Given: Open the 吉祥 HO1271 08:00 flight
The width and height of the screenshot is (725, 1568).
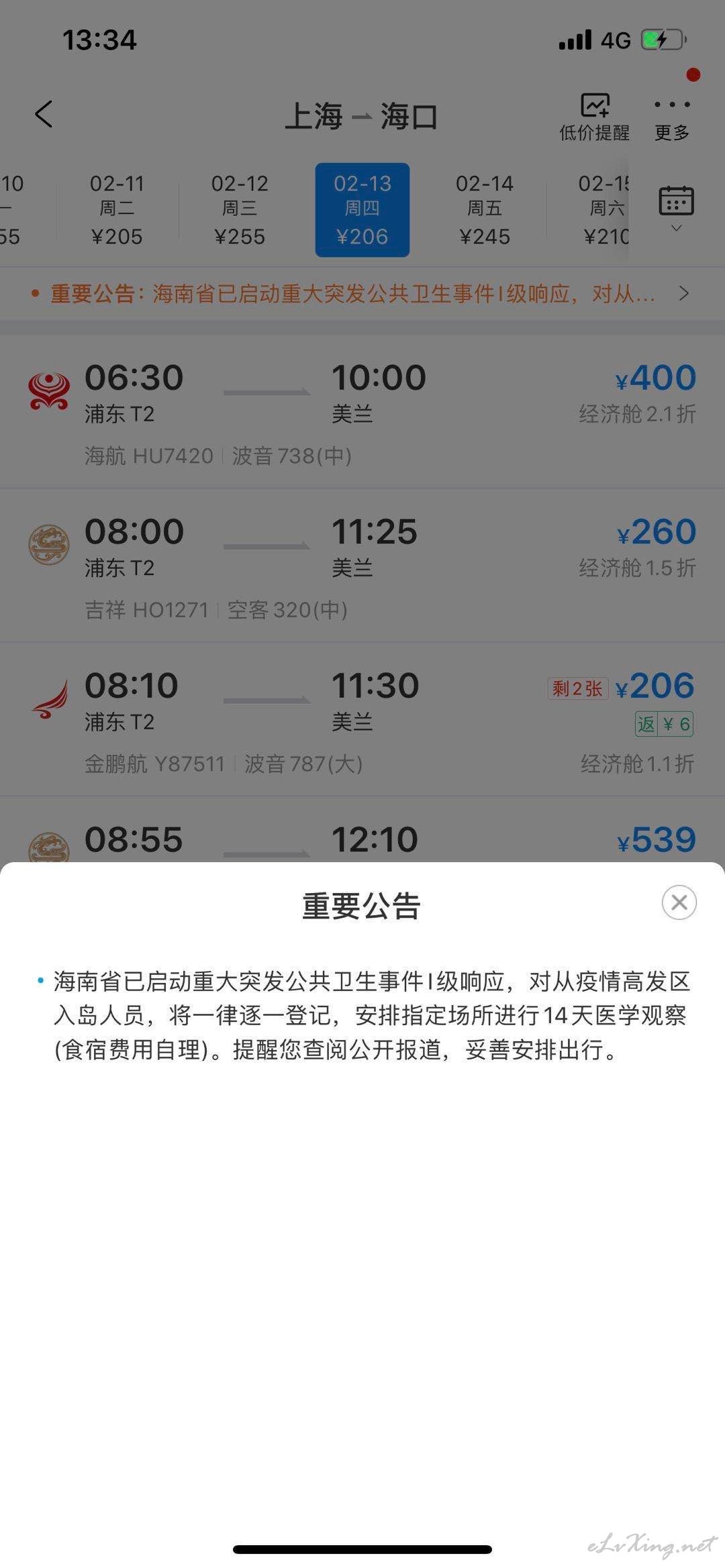Looking at the screenshot, I should pyautogui.click(x=362, y=566).
